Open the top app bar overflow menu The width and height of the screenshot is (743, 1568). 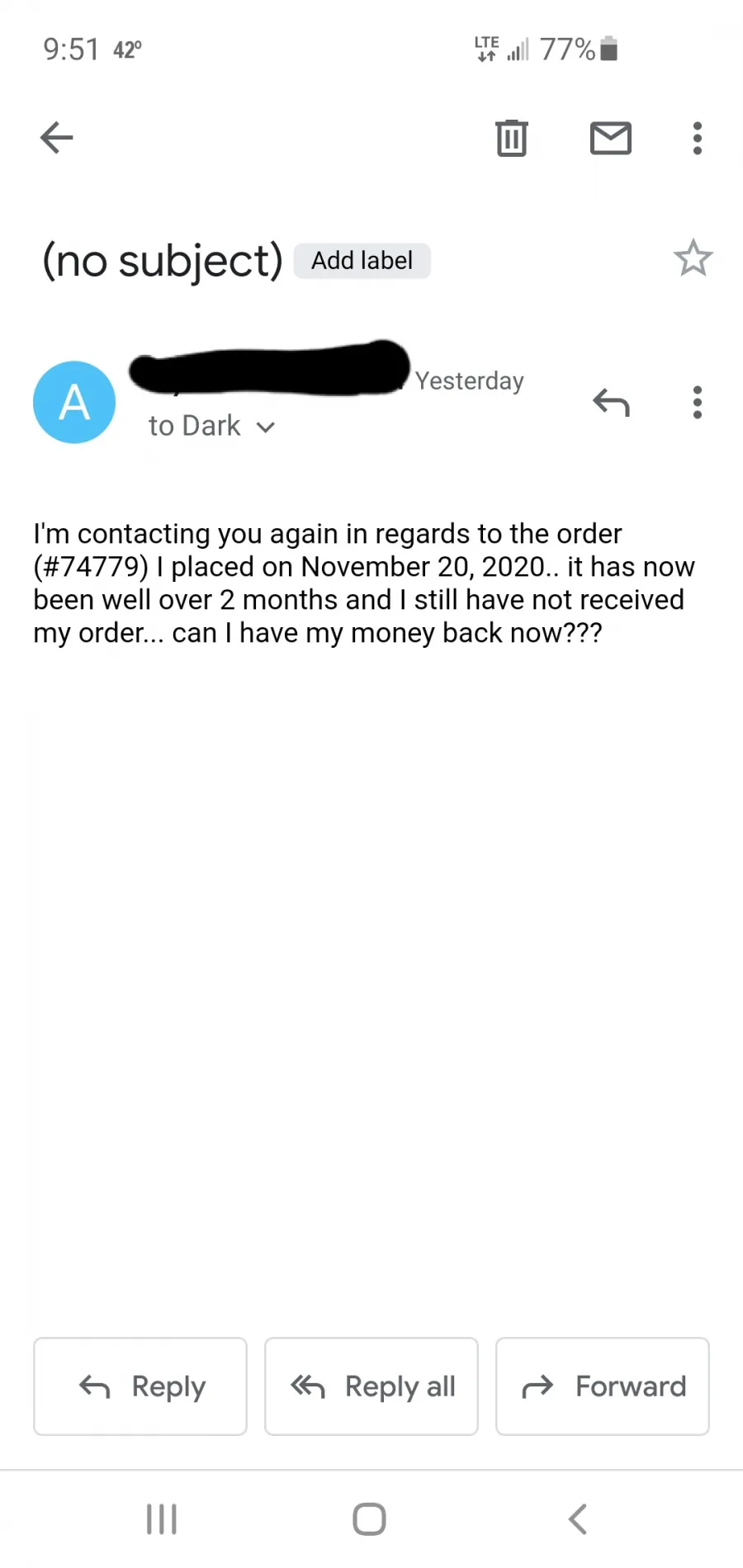698,138
